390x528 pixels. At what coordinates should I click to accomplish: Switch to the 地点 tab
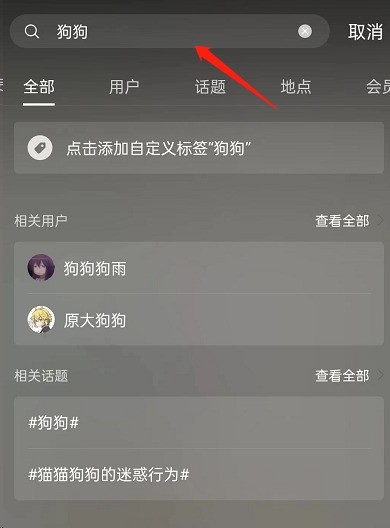coord(296,87)
